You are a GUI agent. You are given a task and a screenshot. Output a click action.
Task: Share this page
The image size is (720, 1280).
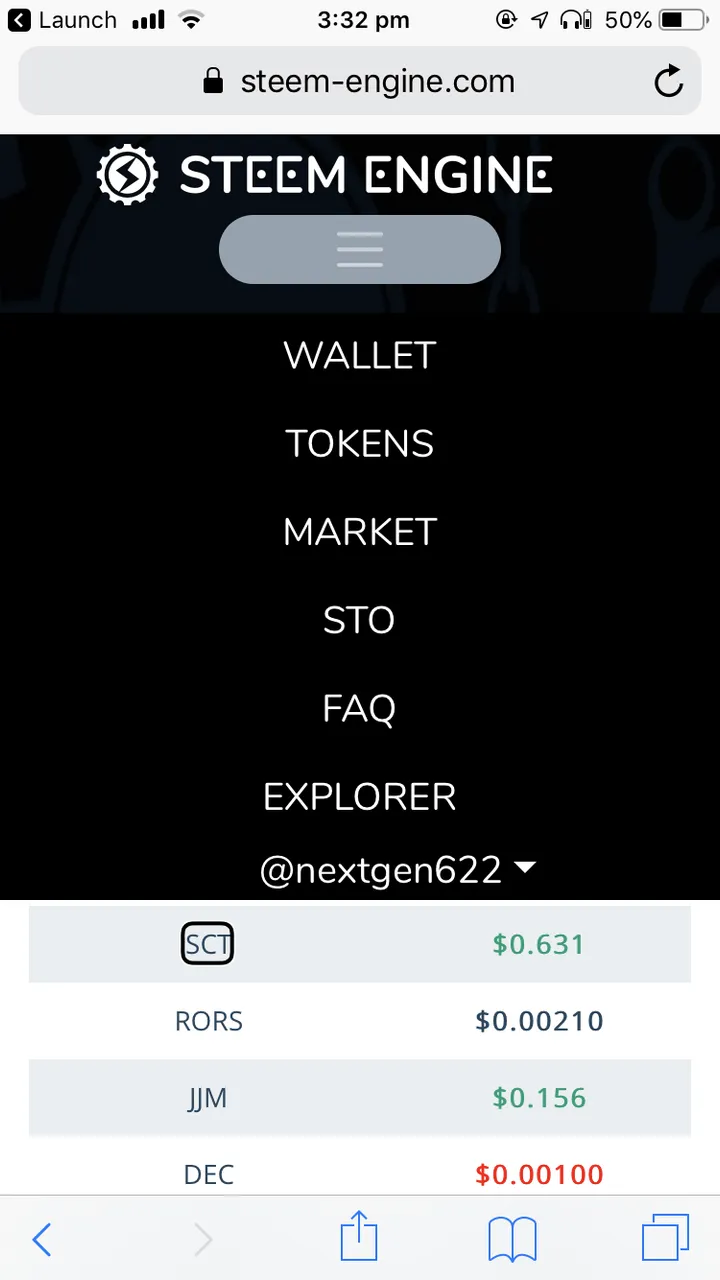(x=359, y=1238)
